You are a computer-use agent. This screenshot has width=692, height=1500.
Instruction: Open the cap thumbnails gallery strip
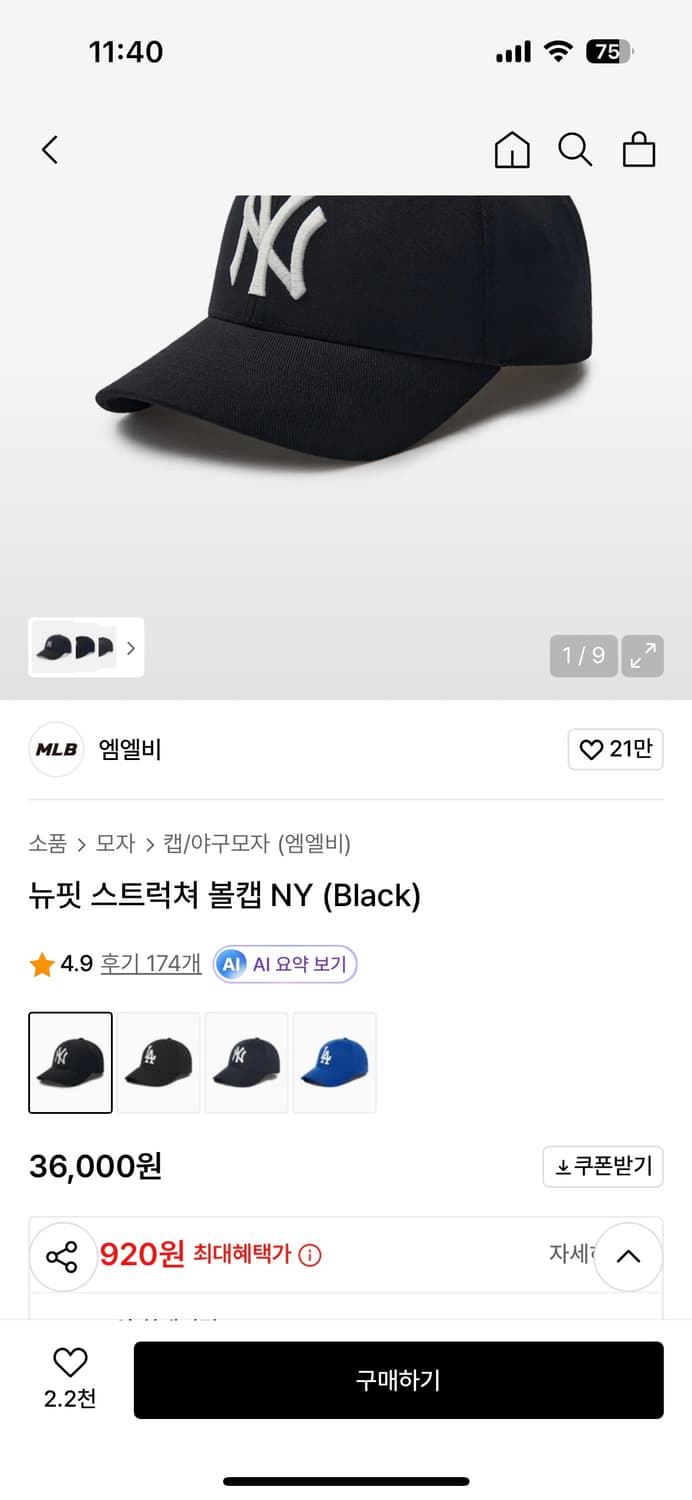tap(86, 647)
